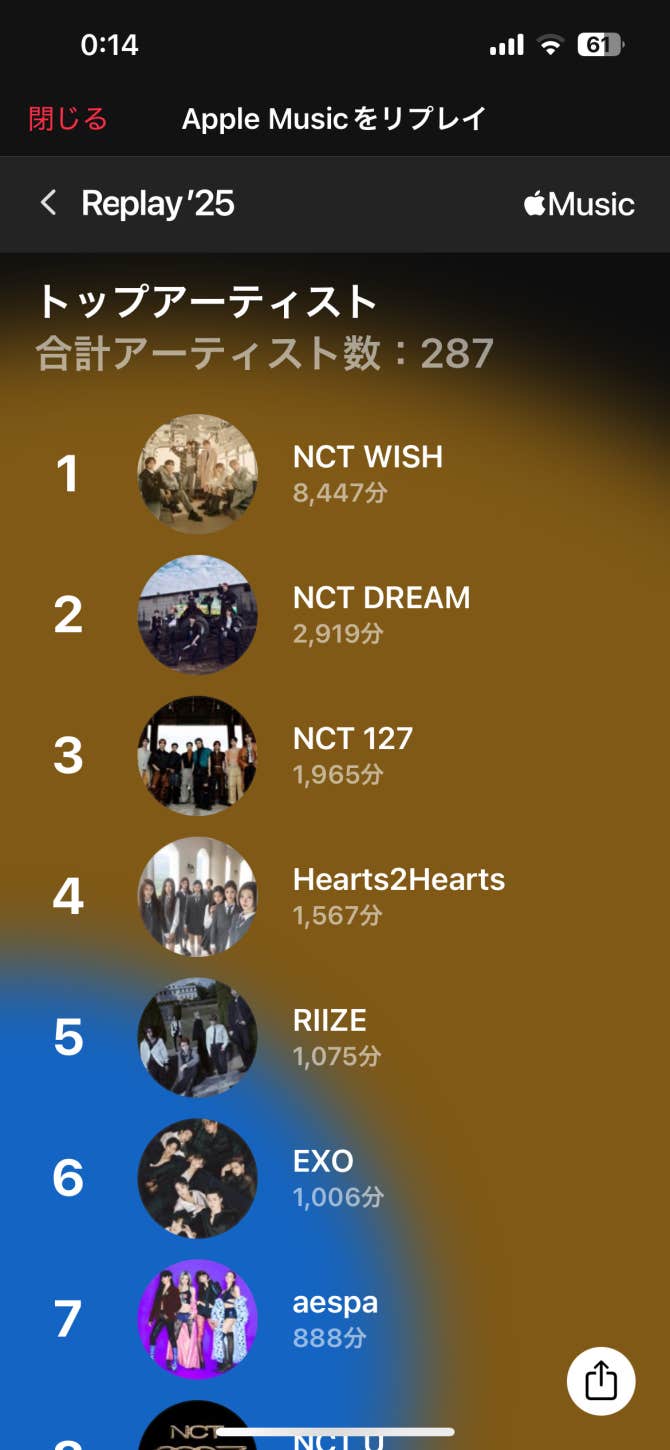Screen dimensions: 670x1450
Task: Open the EXO artist entry
Action: click(323, 1178)
